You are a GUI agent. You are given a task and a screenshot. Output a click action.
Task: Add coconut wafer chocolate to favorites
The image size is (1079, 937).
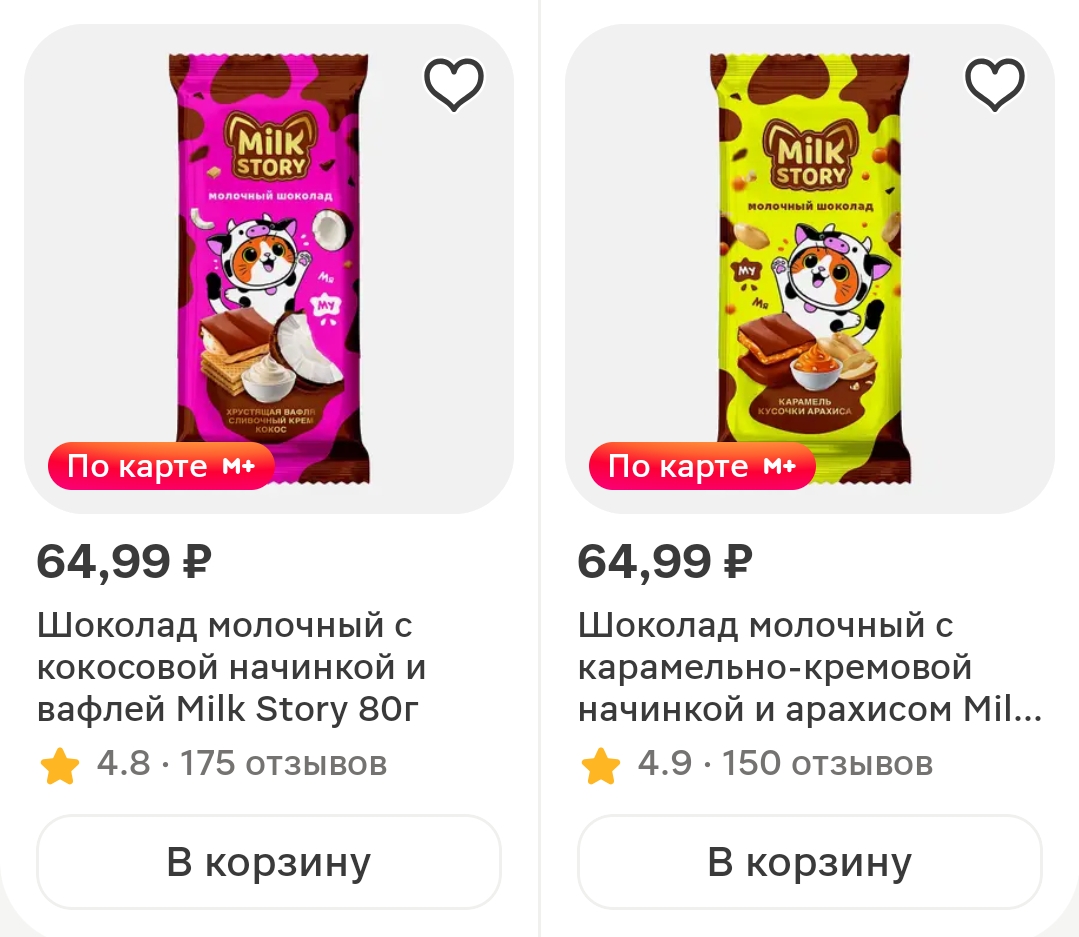454,85
